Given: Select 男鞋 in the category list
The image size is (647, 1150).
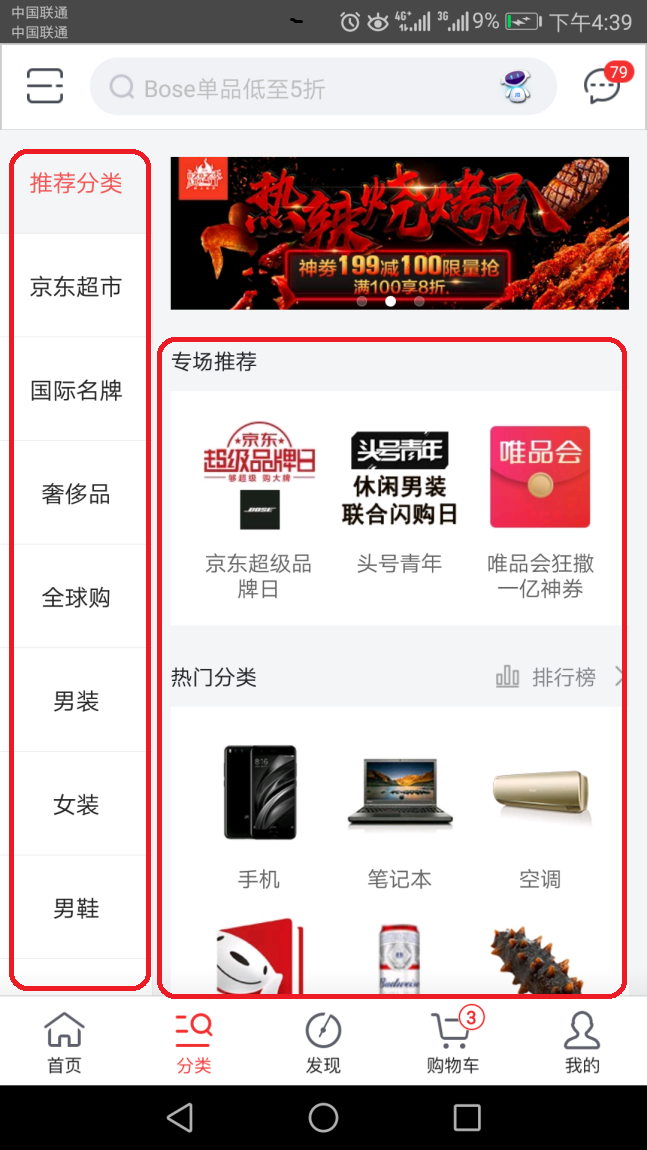Looking at the screenshot, I should [x=76, y=909].
